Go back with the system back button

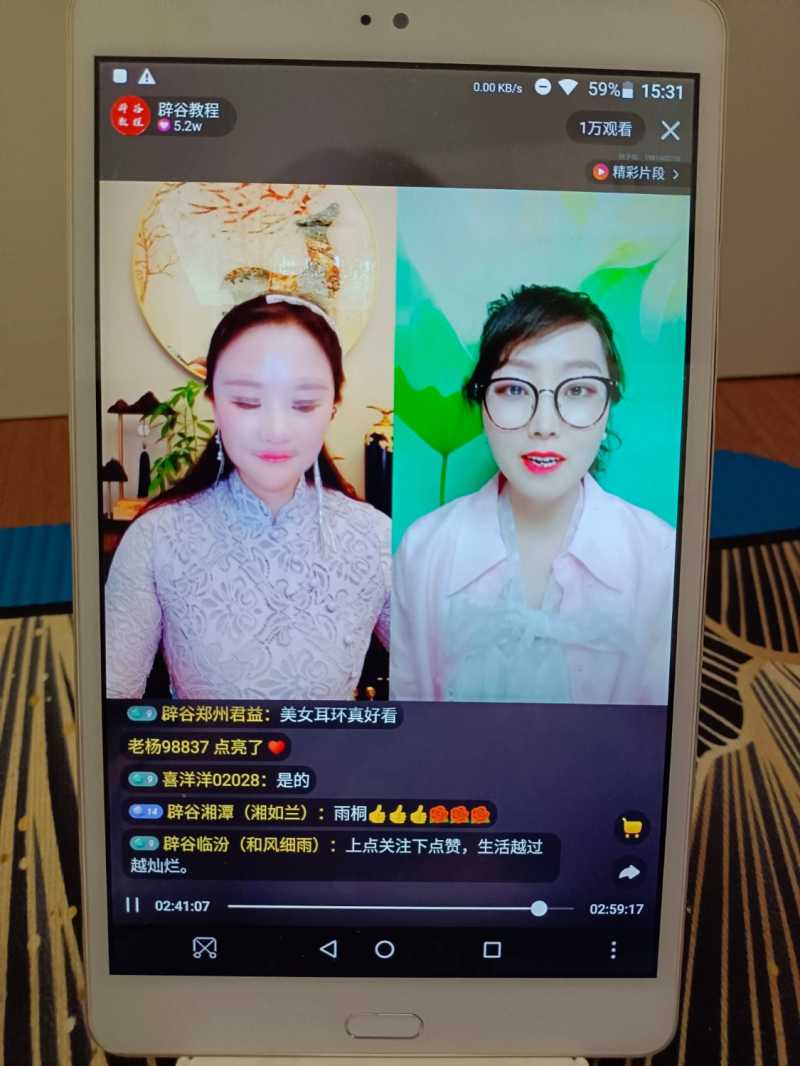tap(328, 949)
